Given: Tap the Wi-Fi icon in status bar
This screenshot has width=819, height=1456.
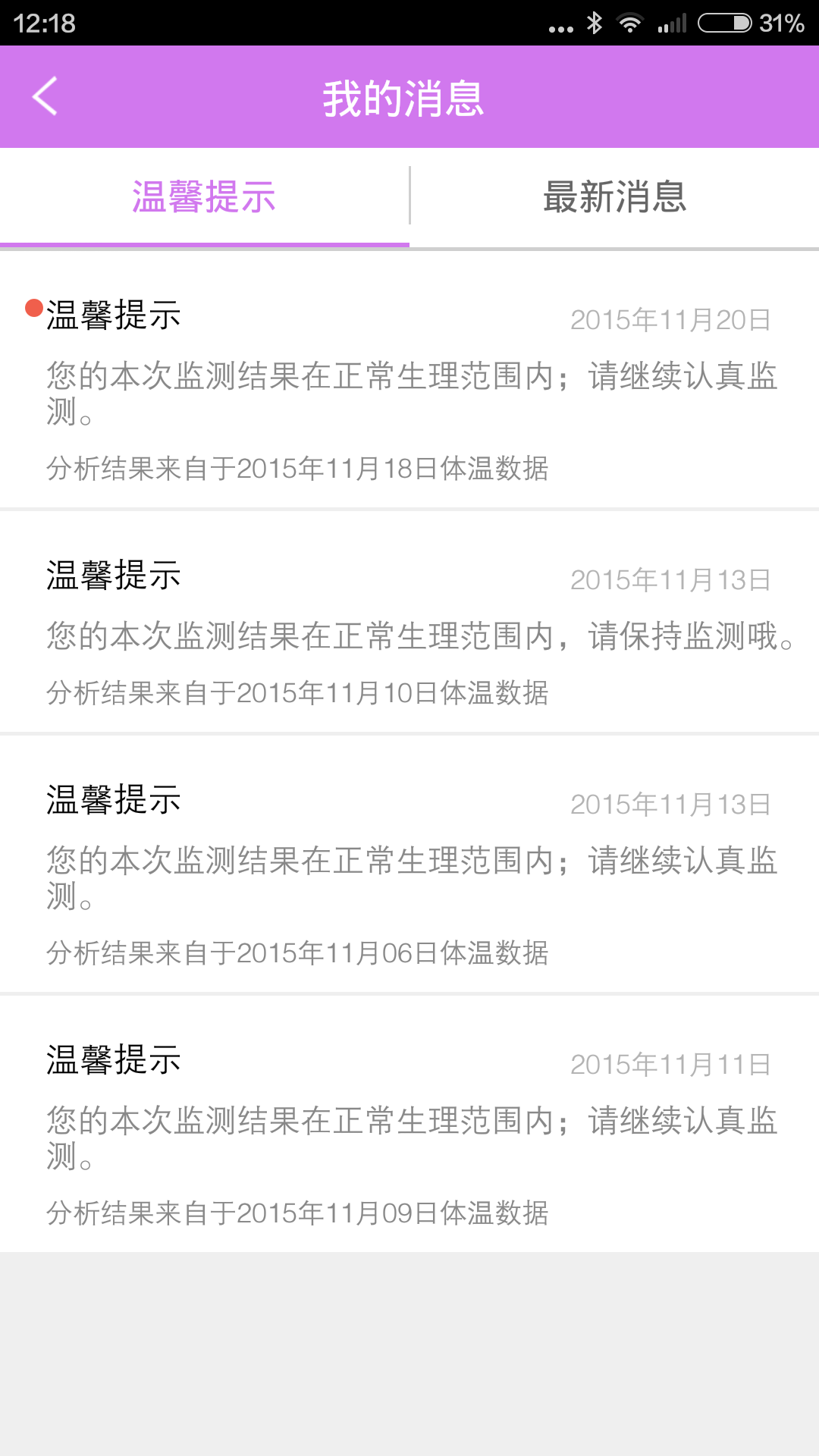Looking at the screenshot, I should pyautogui.click(x=632, y=23).
